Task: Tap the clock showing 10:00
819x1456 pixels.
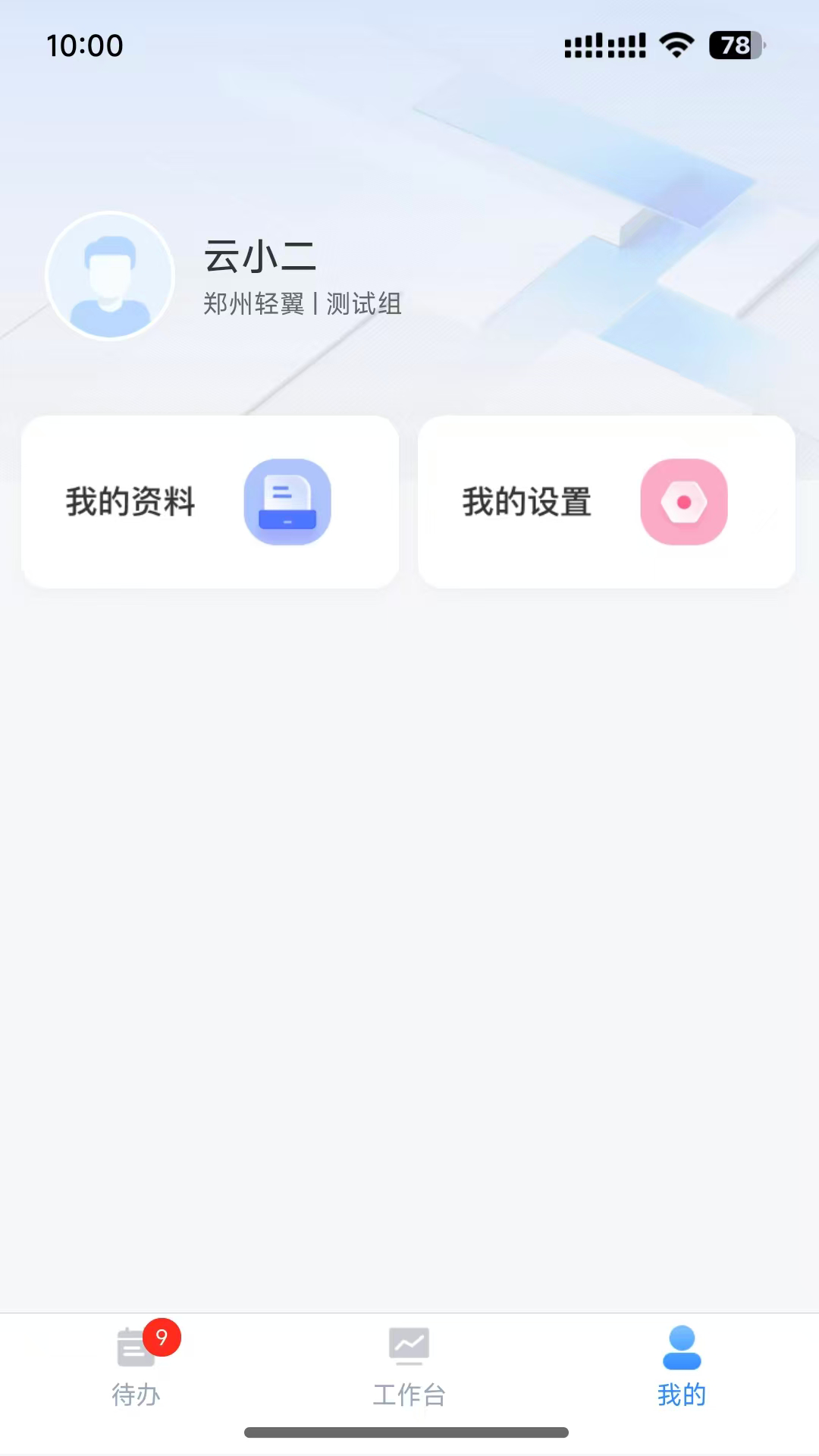Action: 83,45
